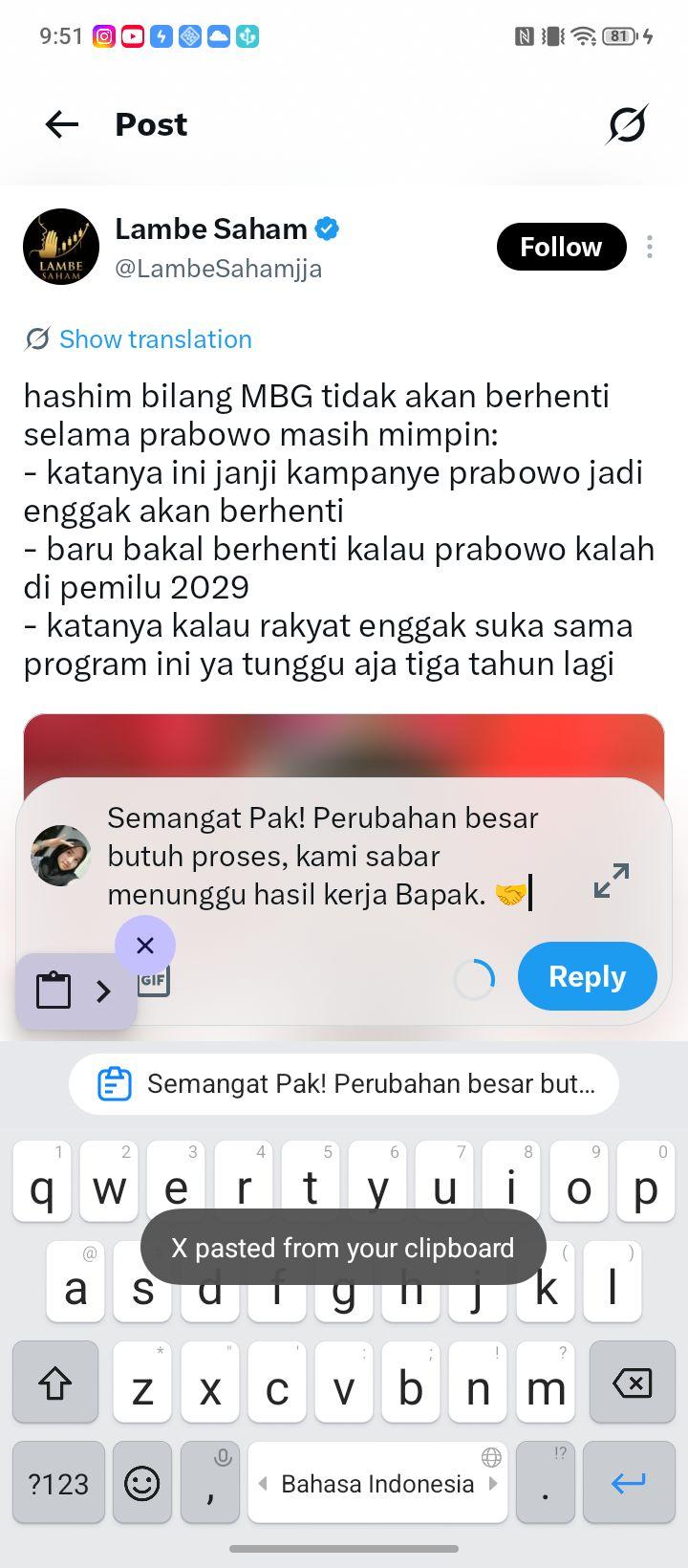Paste the clipboard suggestion "Semangat Pak!"
This screenshot has height=1568, width=688.
tap(344, 1084)
